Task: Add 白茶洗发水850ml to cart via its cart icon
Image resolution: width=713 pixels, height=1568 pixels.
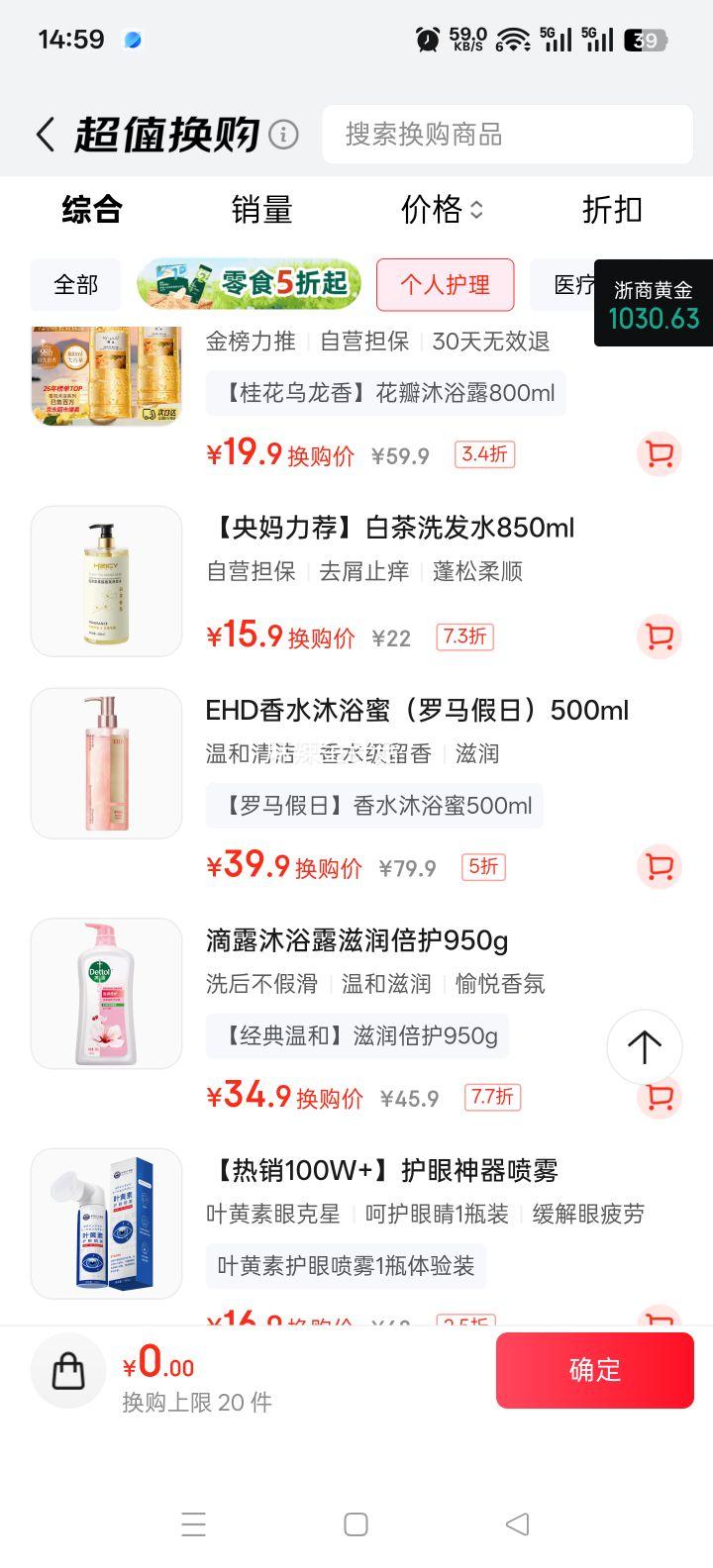Action: pos(660,637)
